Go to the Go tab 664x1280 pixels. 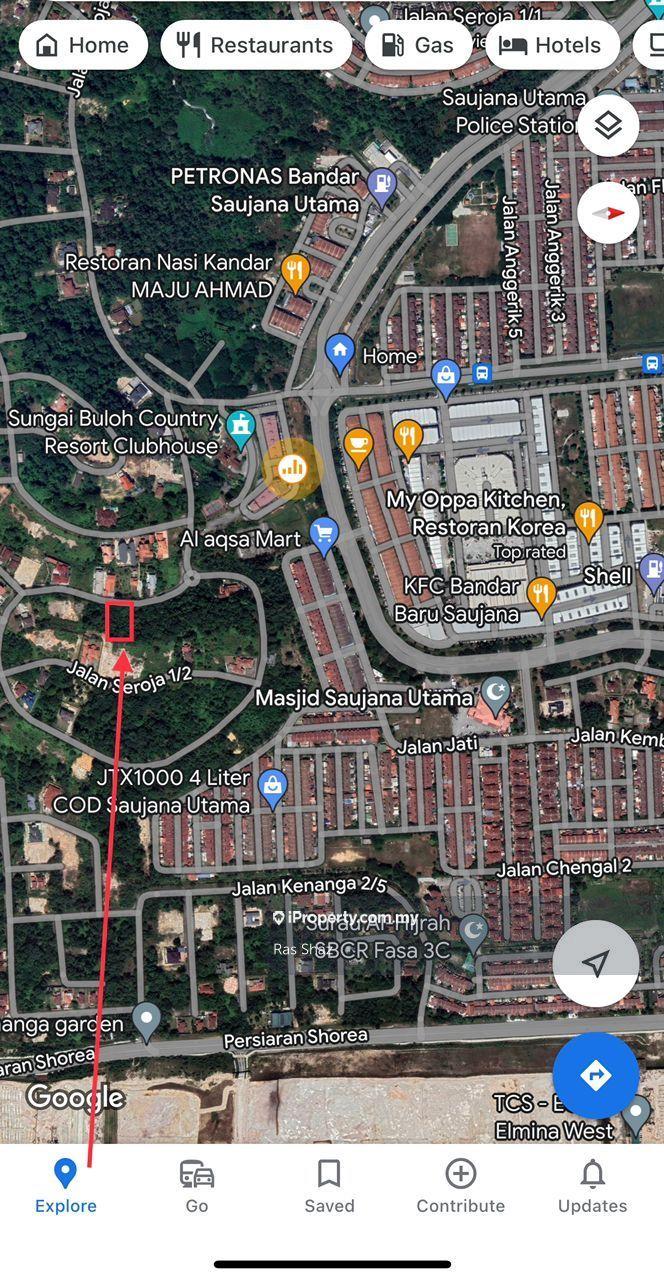coord(197,1186)
